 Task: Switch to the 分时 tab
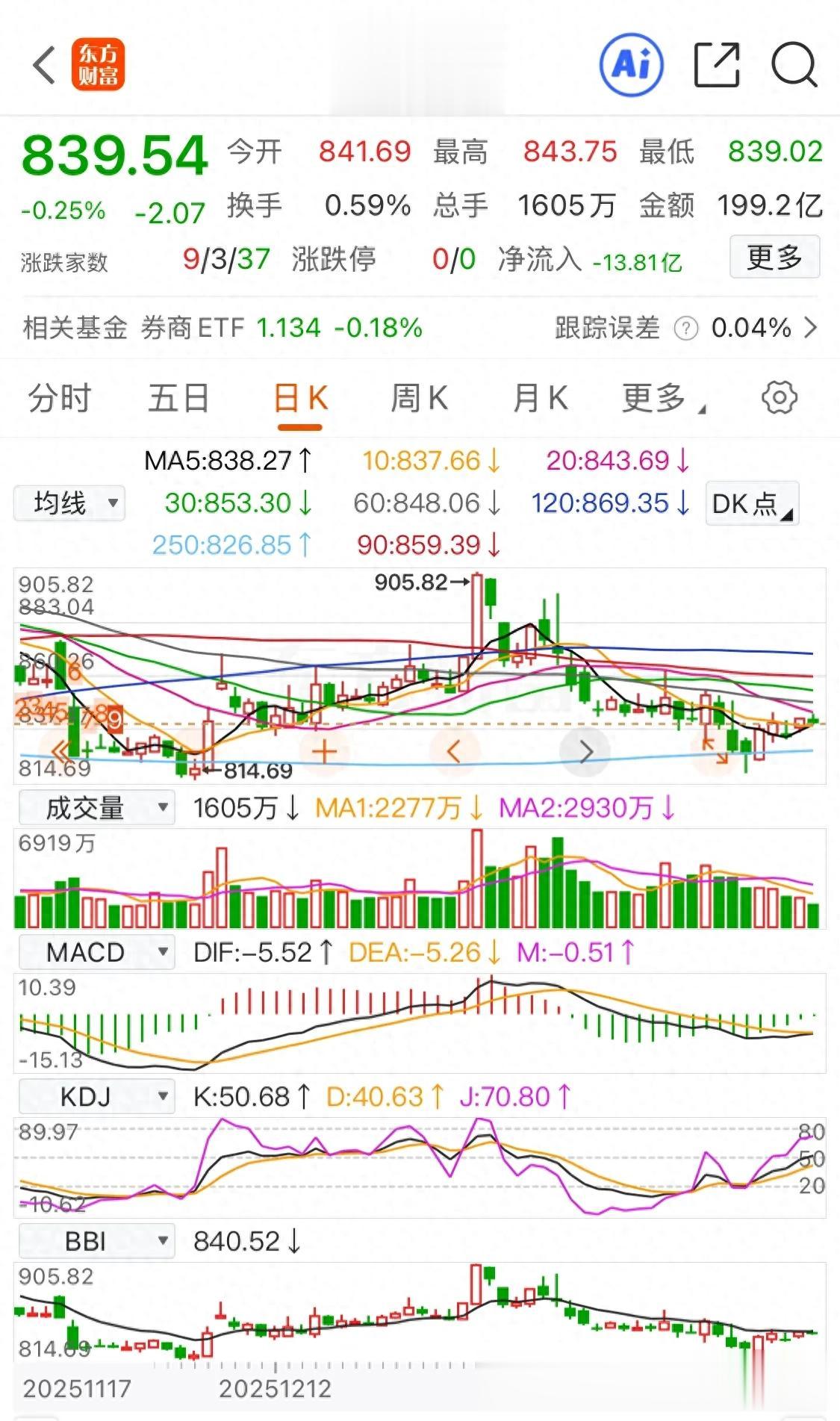[60, 398]
